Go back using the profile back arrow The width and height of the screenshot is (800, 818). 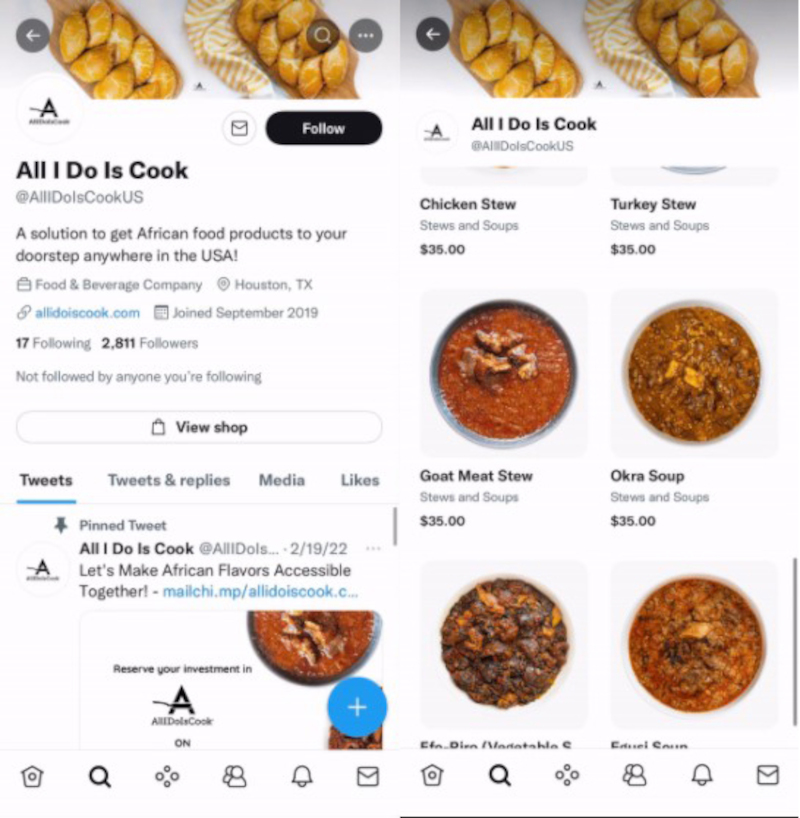click(33, 35)
